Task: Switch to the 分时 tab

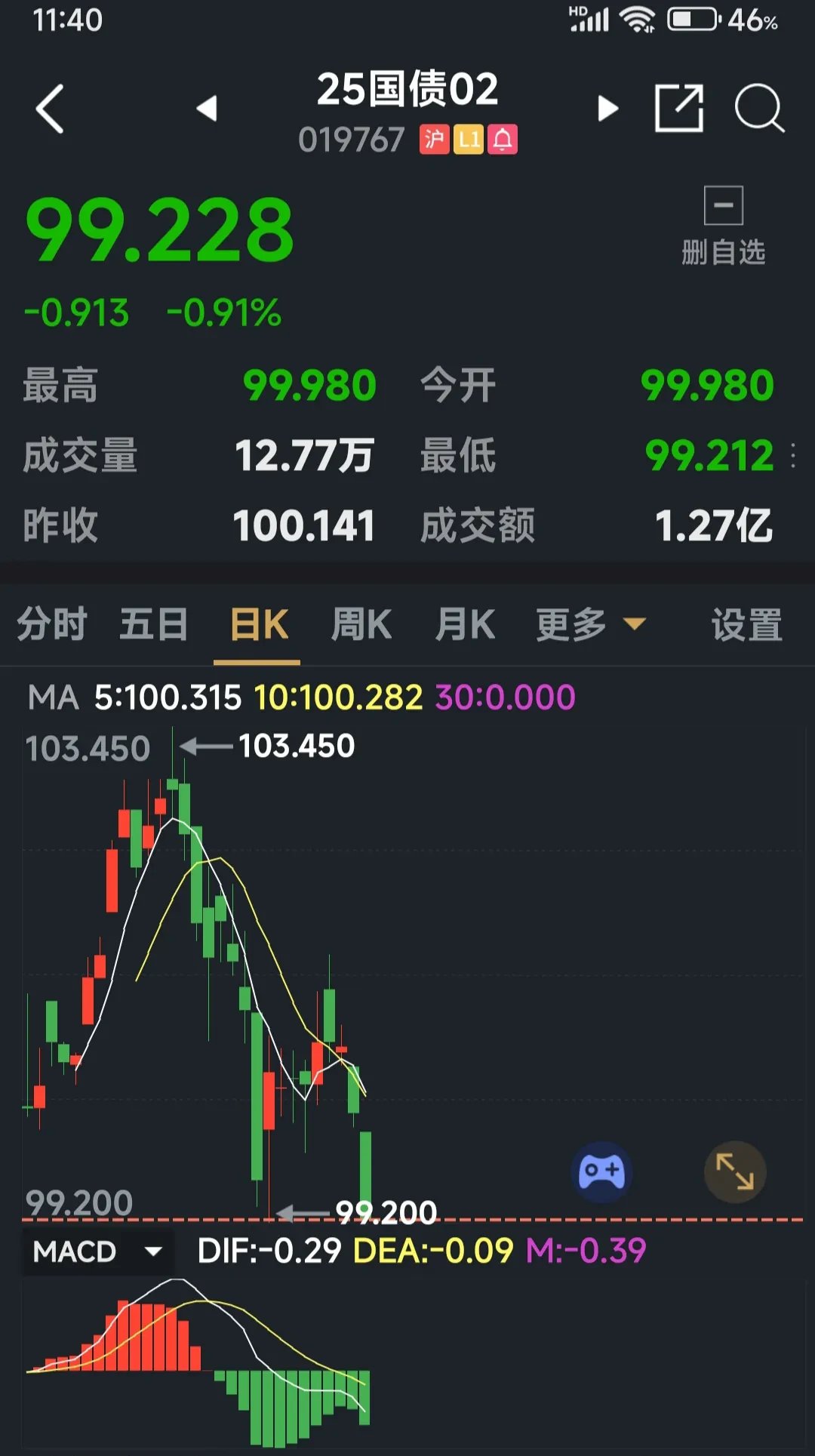Action: coord(51,623)
